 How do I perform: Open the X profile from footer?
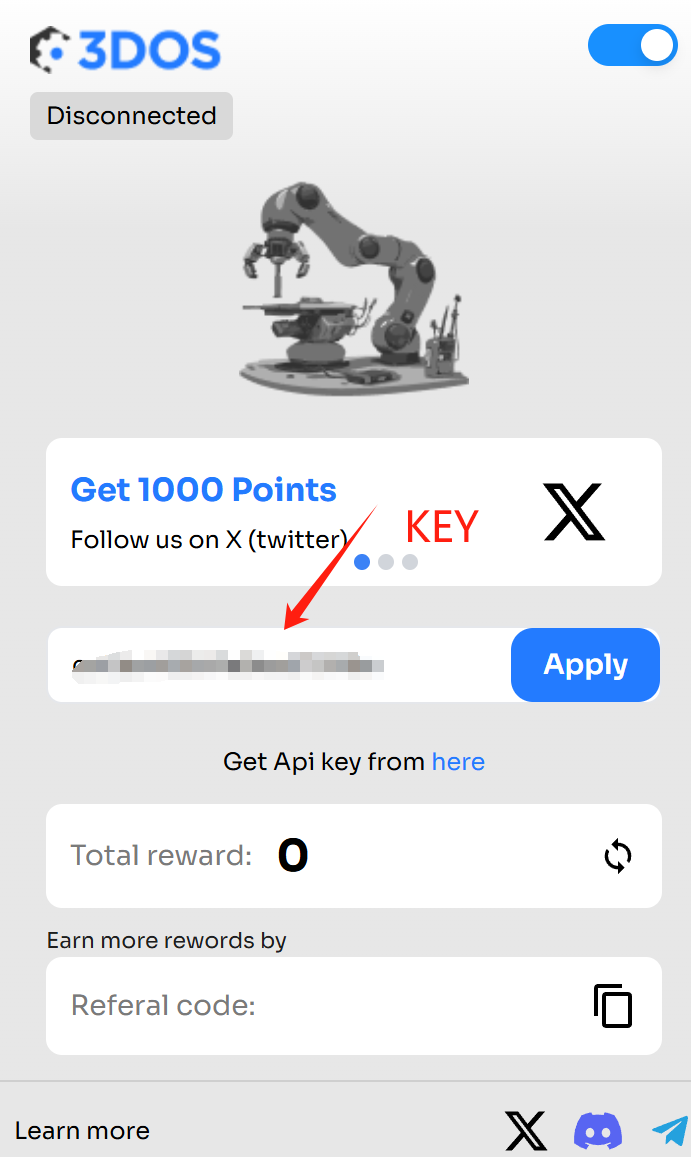tap(526, 1131)
